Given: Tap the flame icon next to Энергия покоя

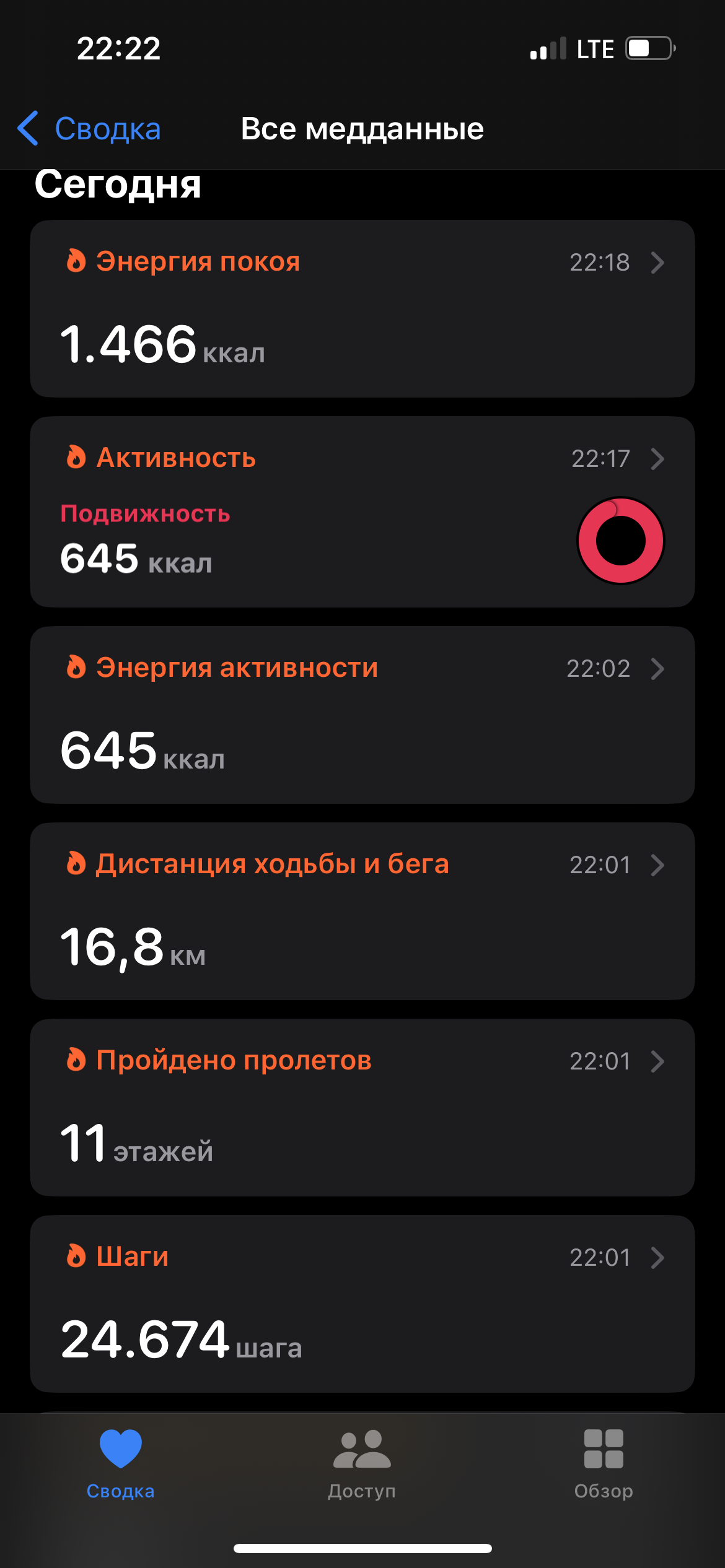Looking at the screenshot, I should tap(76, 262).
